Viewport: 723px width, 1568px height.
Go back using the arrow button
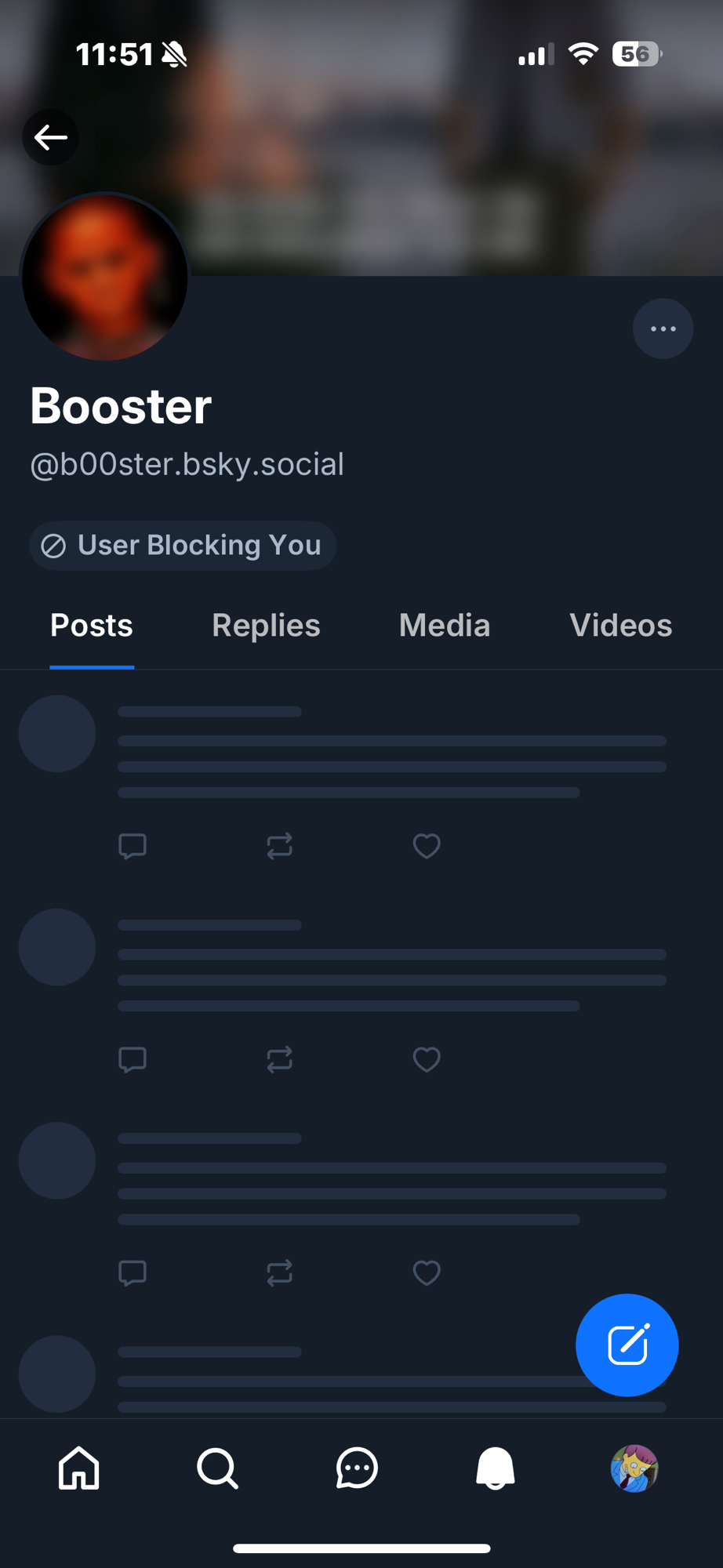coord(50,137)
